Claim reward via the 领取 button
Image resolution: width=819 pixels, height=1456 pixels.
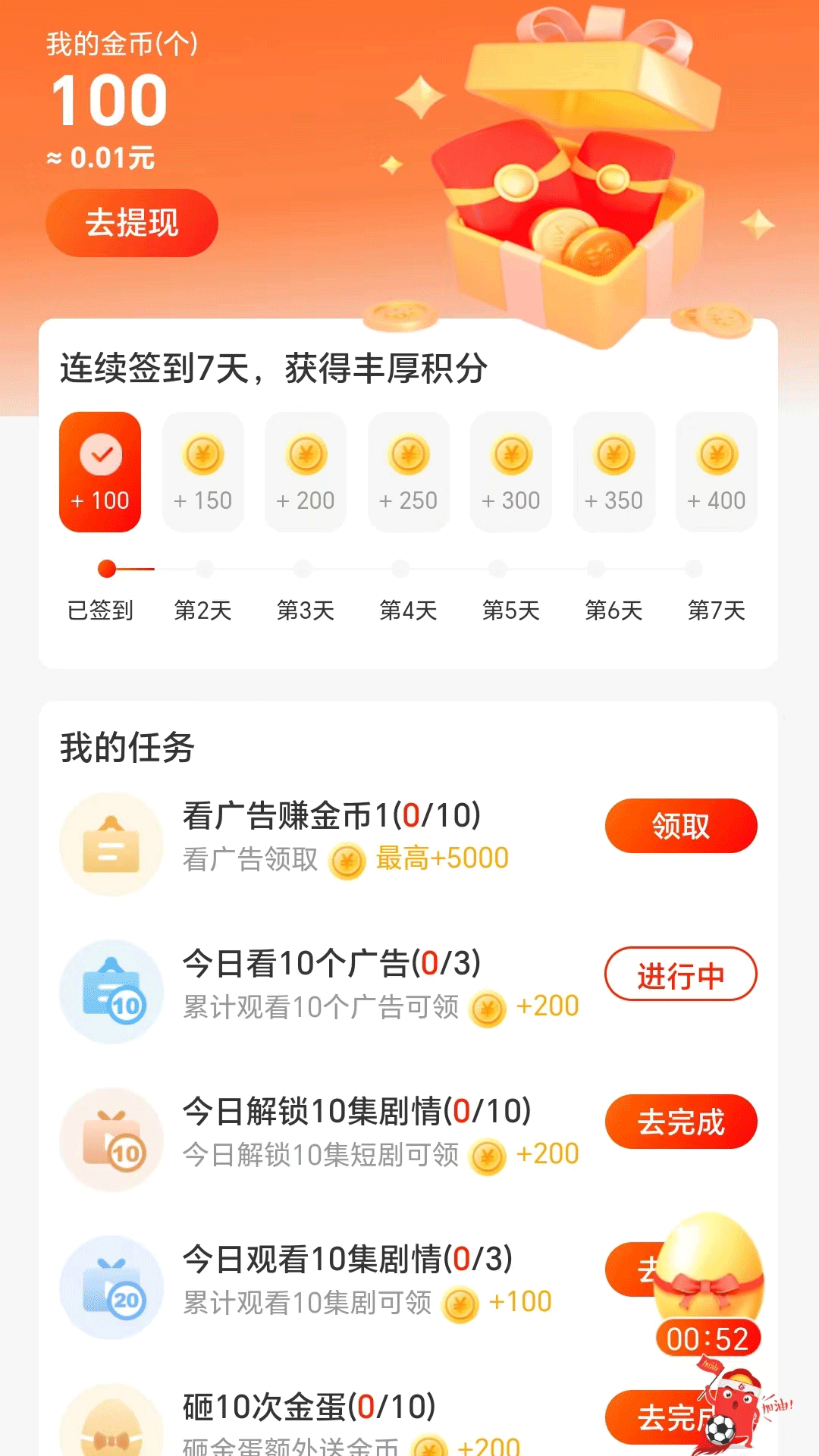(680, 826)
